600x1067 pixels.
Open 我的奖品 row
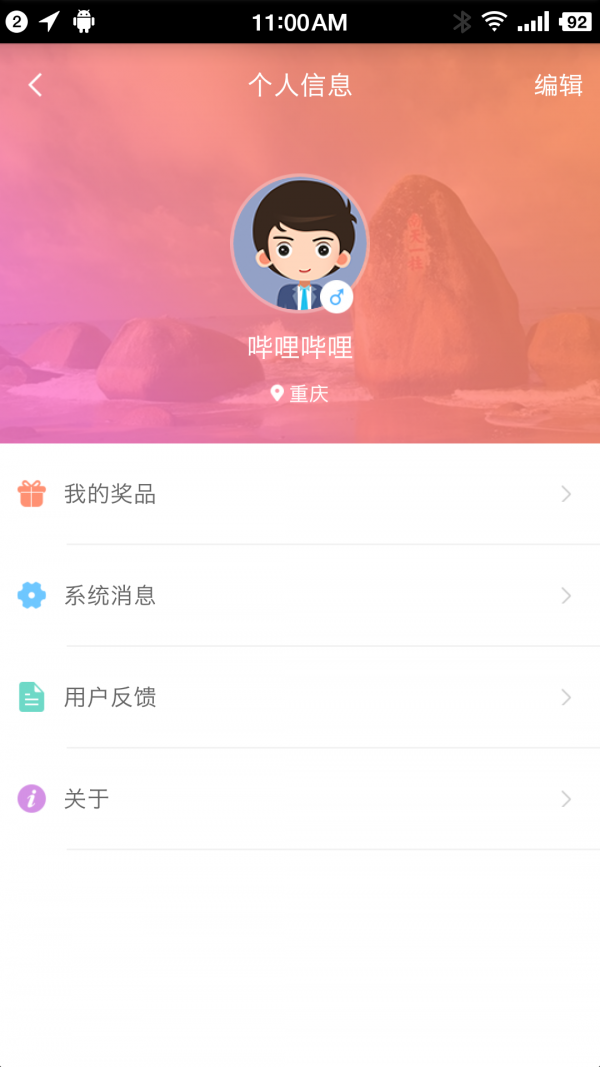click(300, 494)
